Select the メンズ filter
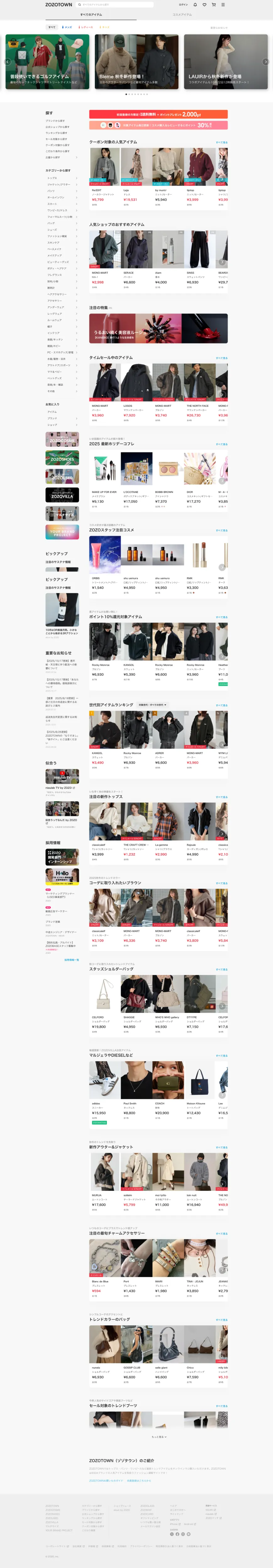 pyautogui.click(x=67, y=27)
